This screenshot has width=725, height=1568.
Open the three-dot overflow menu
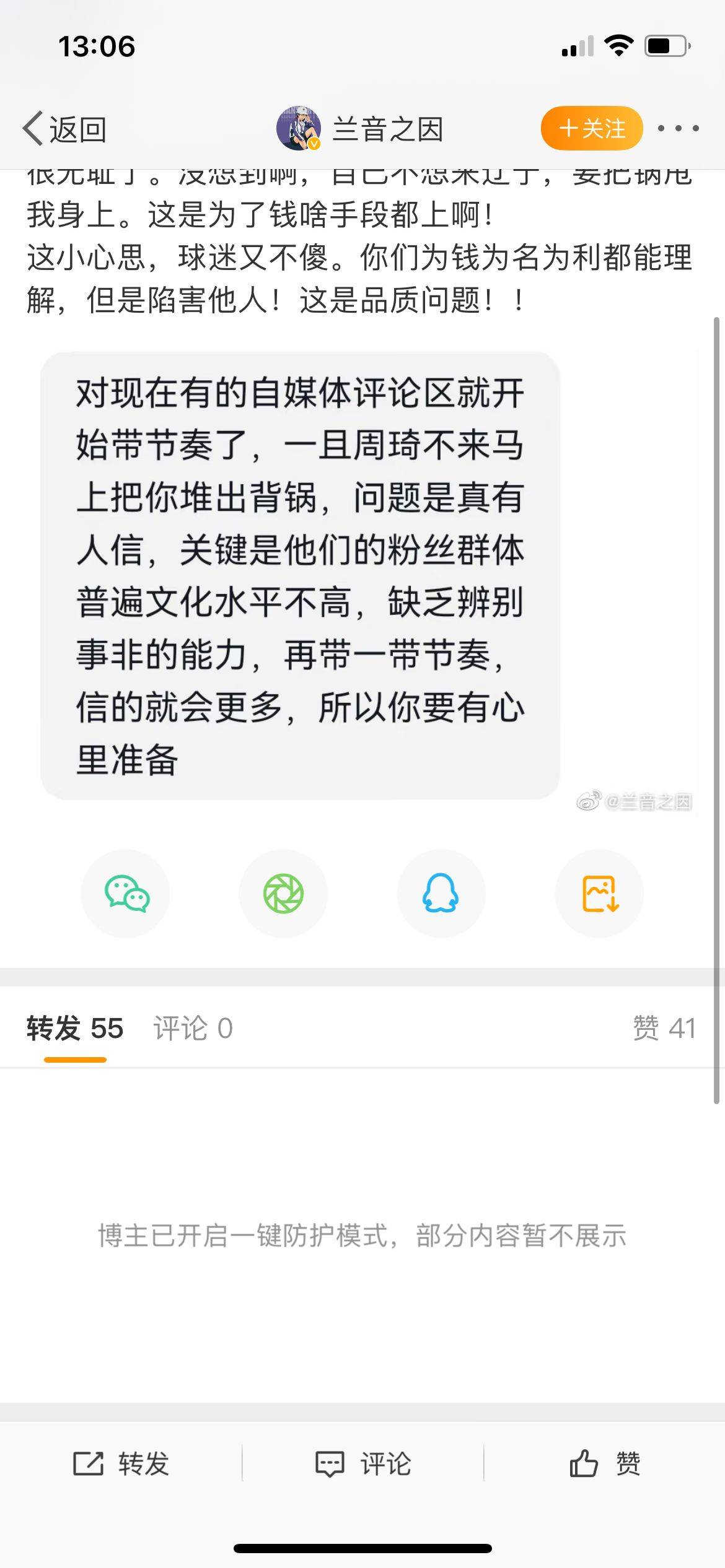[679, 129]
